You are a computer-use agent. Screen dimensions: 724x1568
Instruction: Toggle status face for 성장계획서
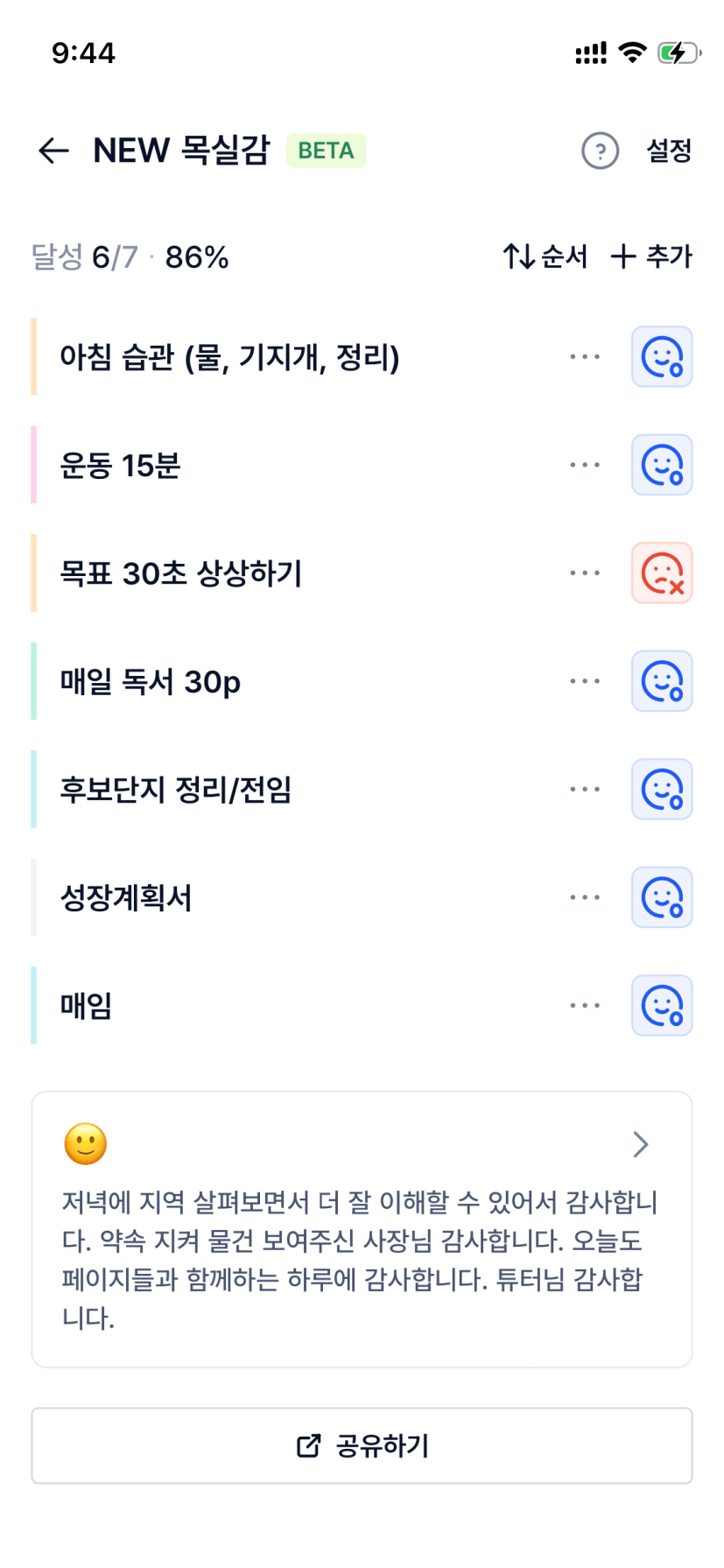pos(662,897)
